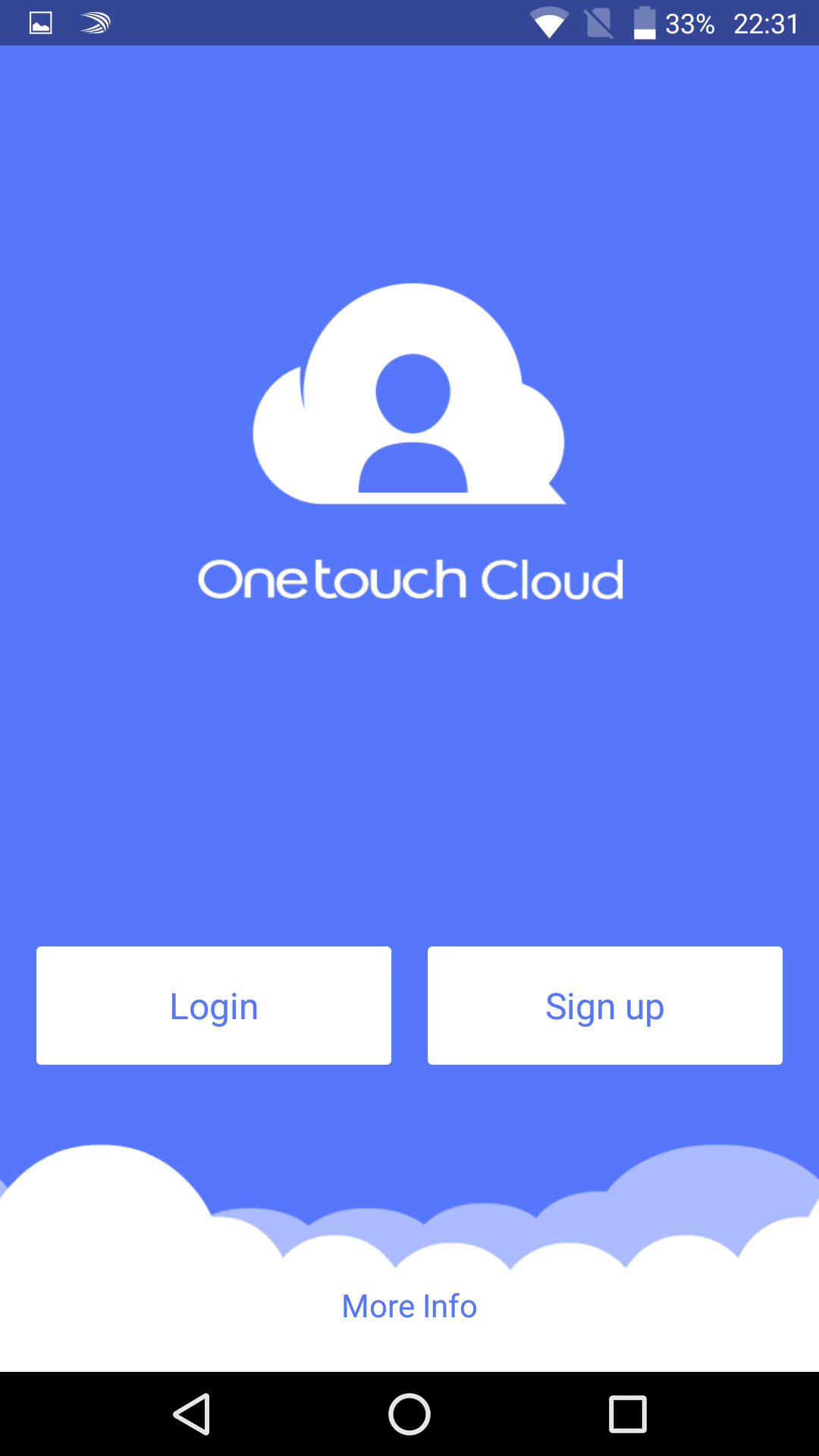The height and width of the screenshot is (1456, 819).
Task: Create an account with Sign up
Action: pyautogui.click(x=605, y=1006)
